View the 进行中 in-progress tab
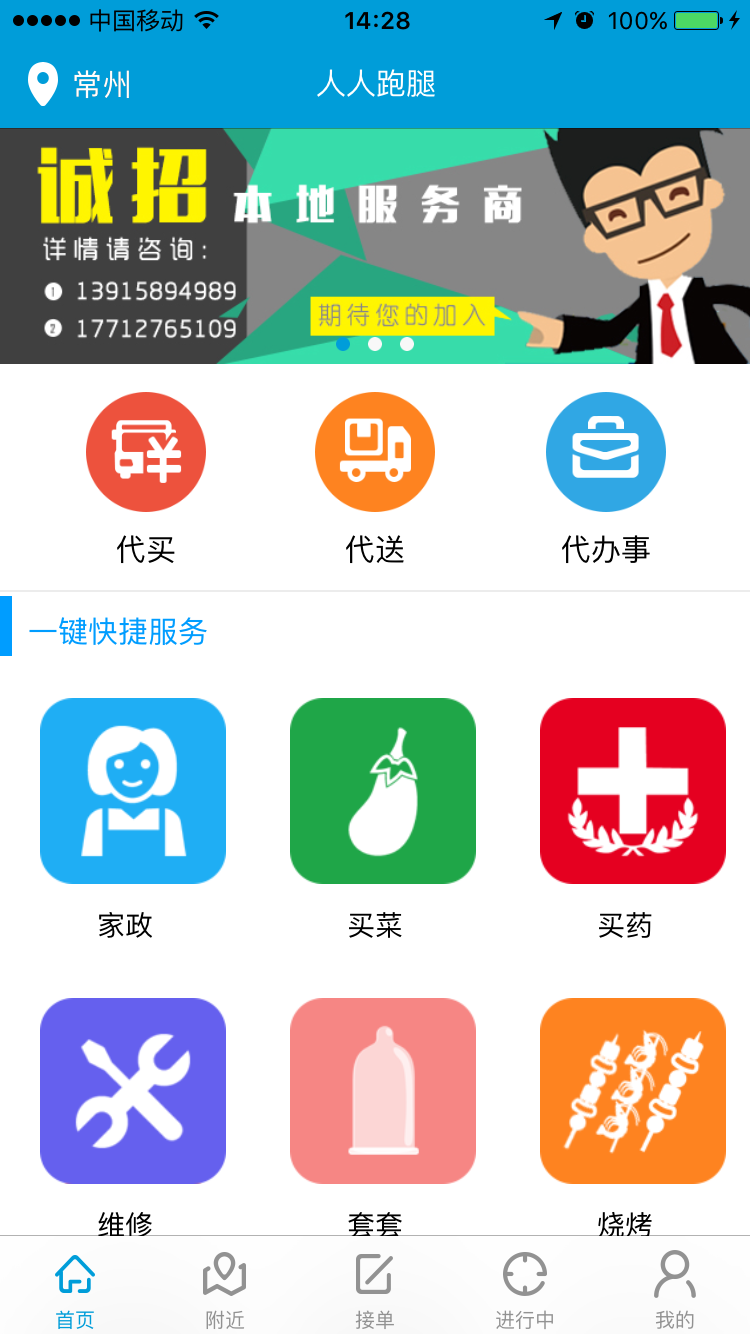This screenshot has height=1334, width=750. 525,1288
